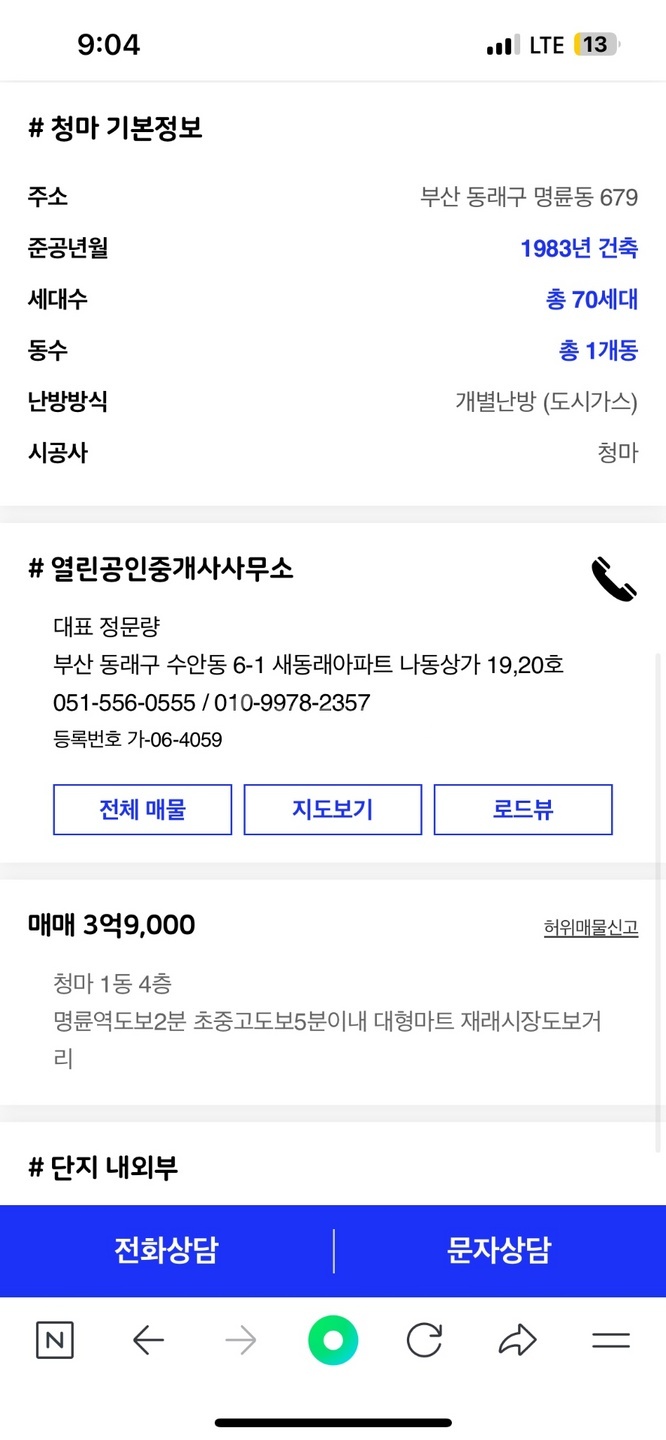Open the browser hamburger menu
666x1440 pixels.
click(611, 1341)
